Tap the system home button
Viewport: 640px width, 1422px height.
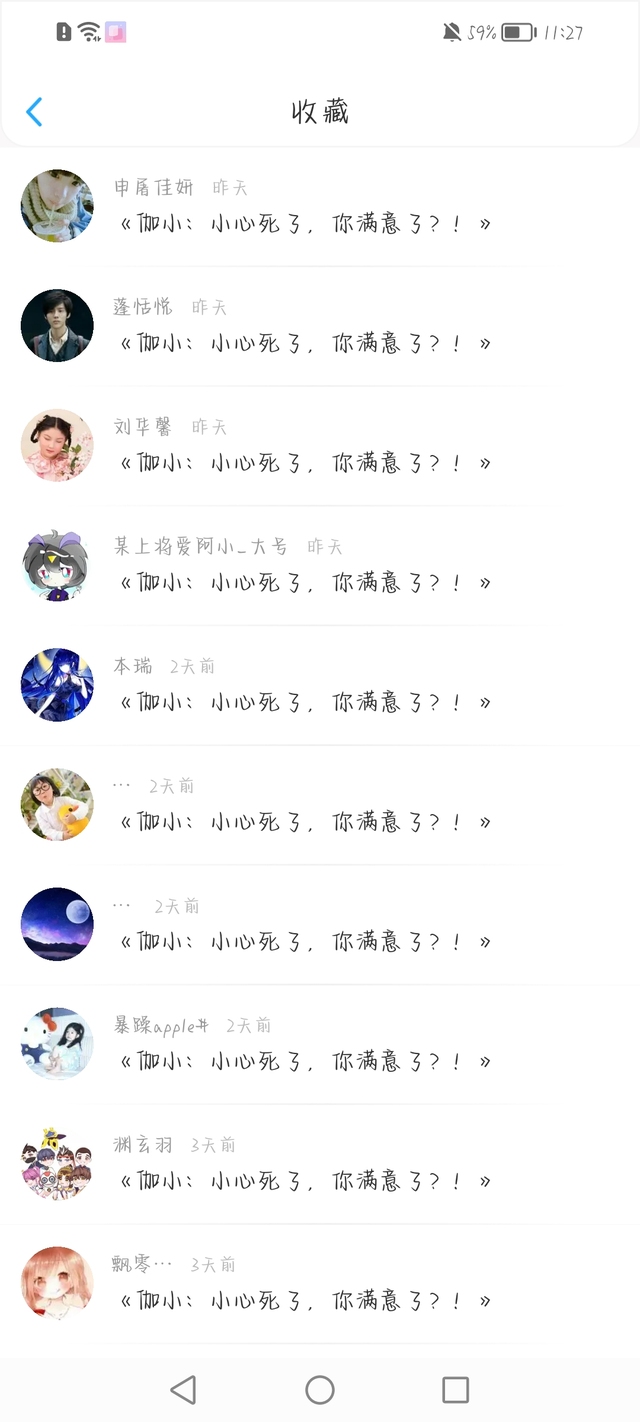[x=320, y=1389]
